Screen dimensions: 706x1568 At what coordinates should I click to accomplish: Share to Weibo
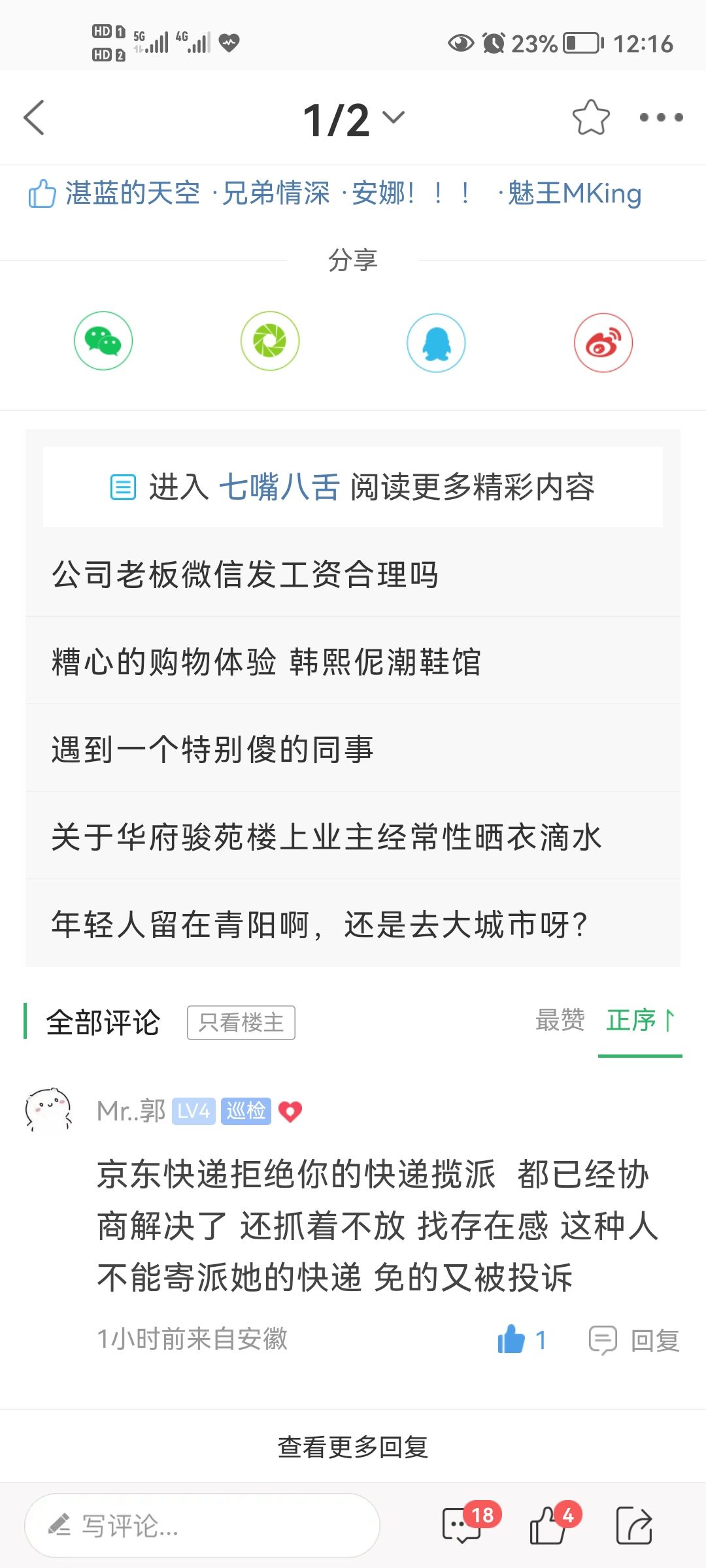[x=603, y=342]
